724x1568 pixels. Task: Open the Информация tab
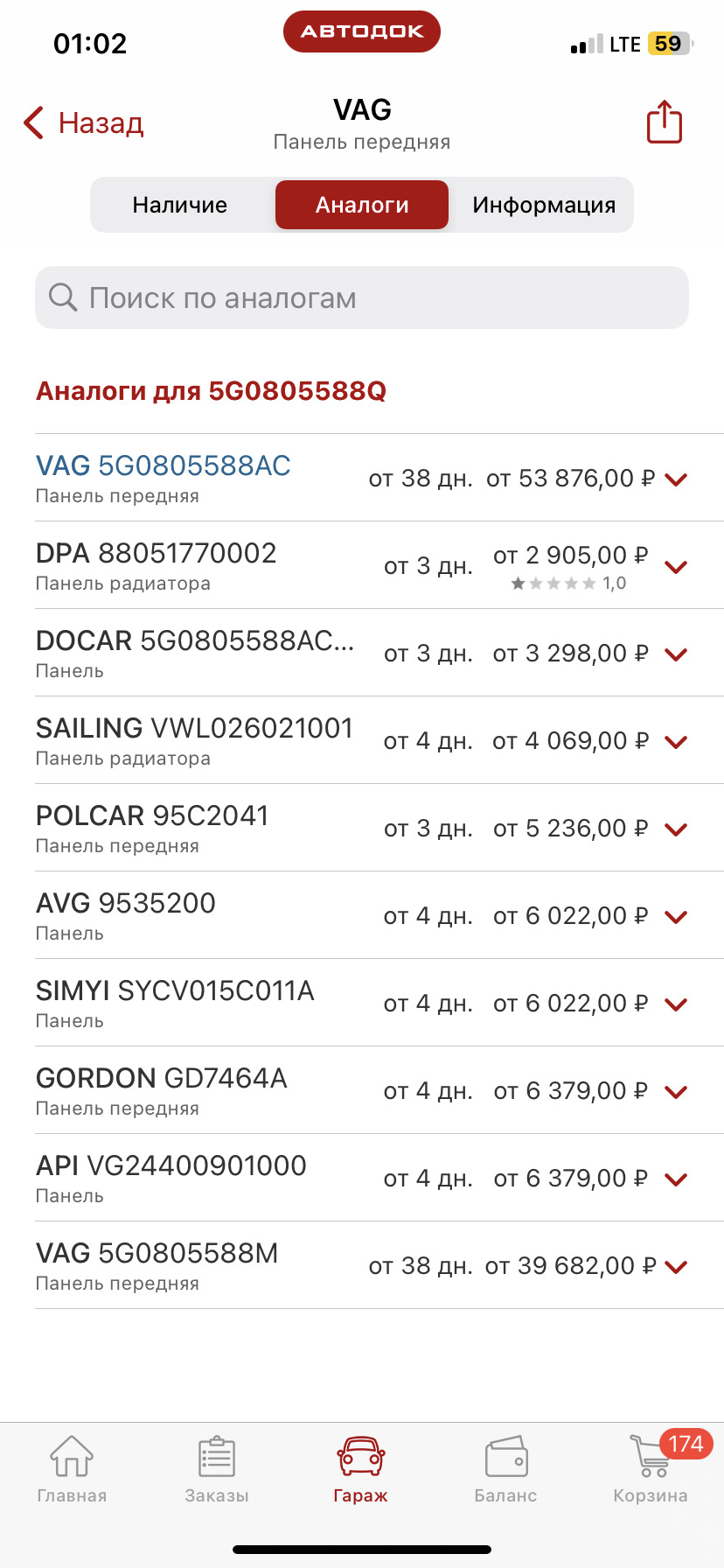coord(543,205)
